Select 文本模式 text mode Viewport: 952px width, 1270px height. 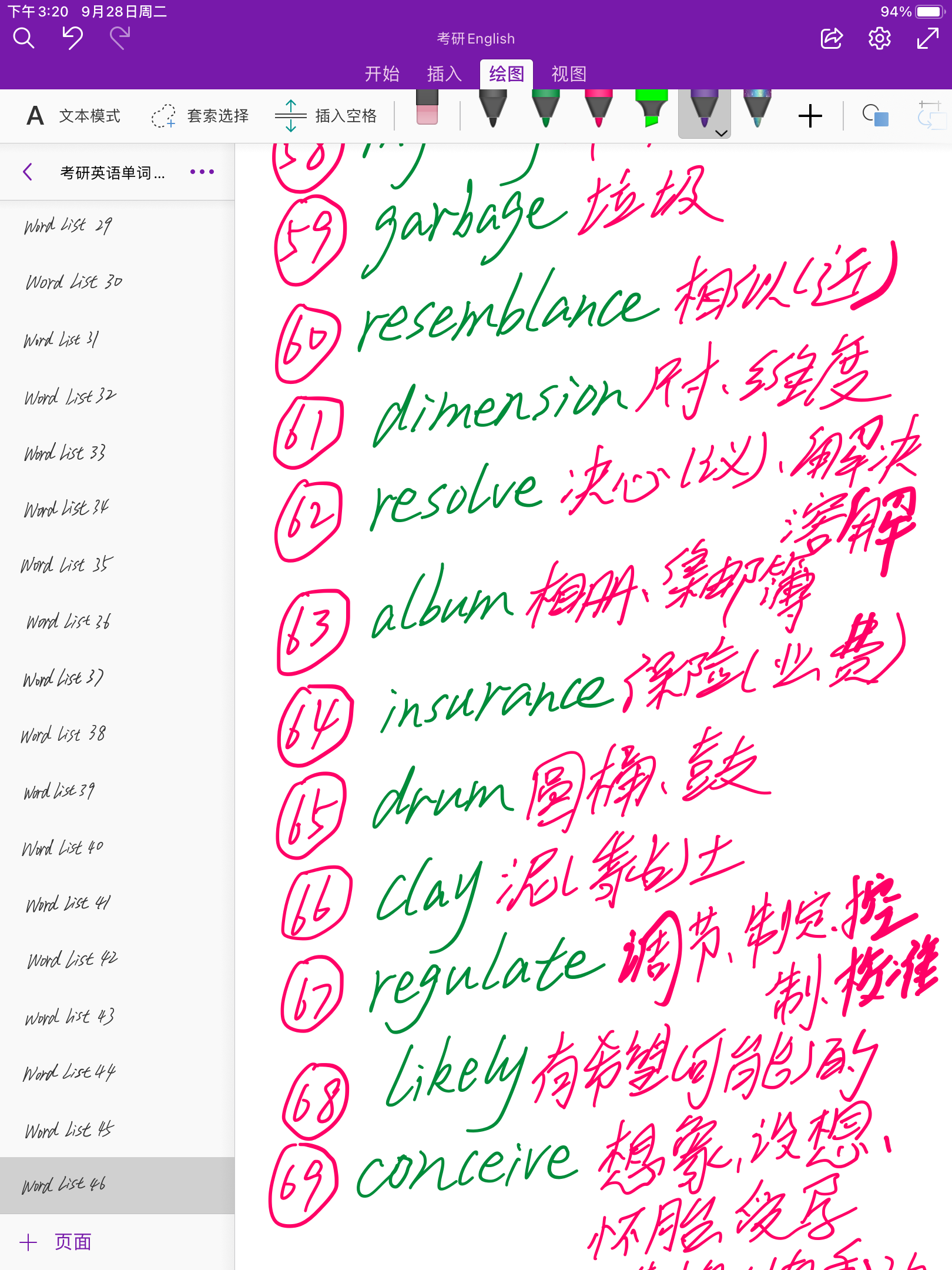pos(73,116)
